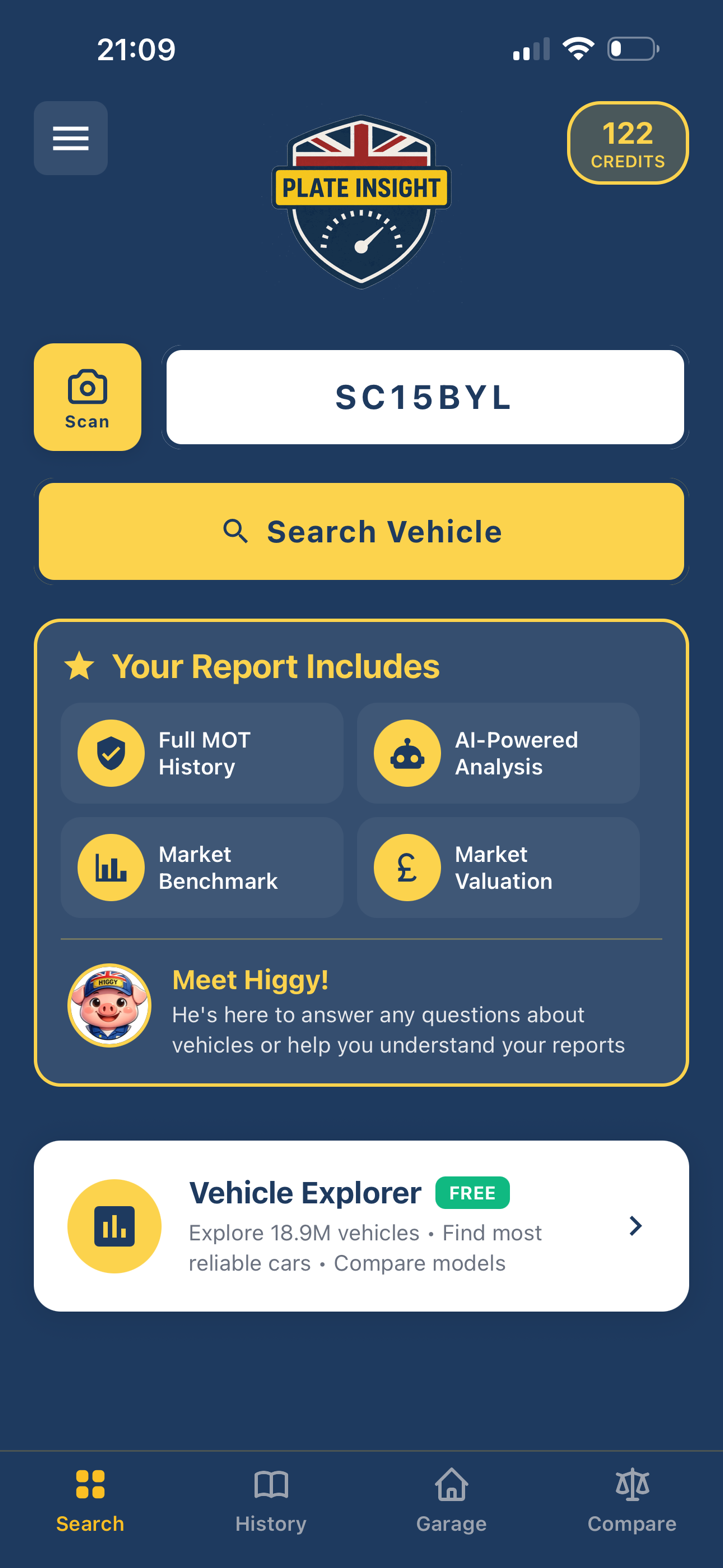Open the hamburger menu

[70, 137]
